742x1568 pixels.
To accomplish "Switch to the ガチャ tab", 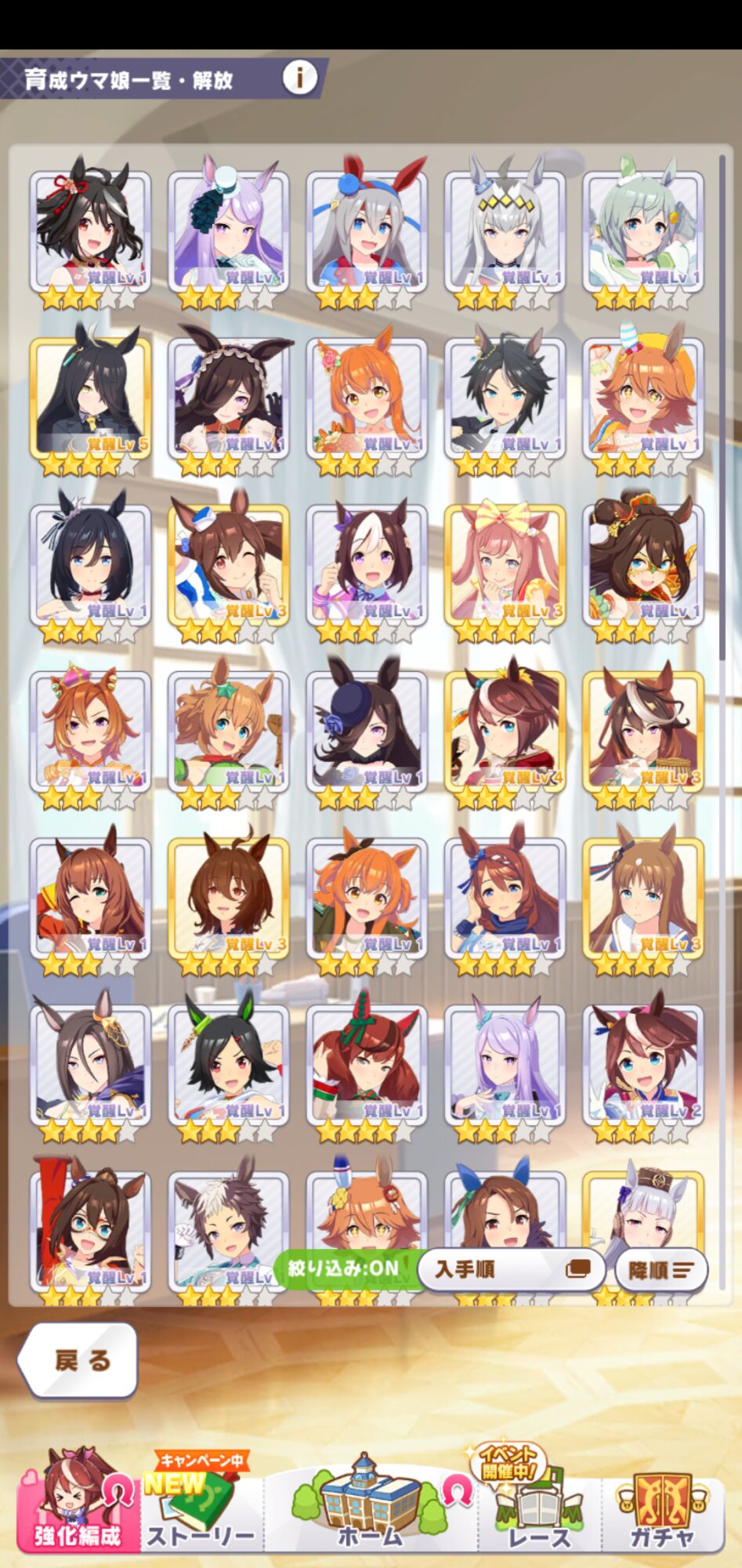I will pos(662,1509).
